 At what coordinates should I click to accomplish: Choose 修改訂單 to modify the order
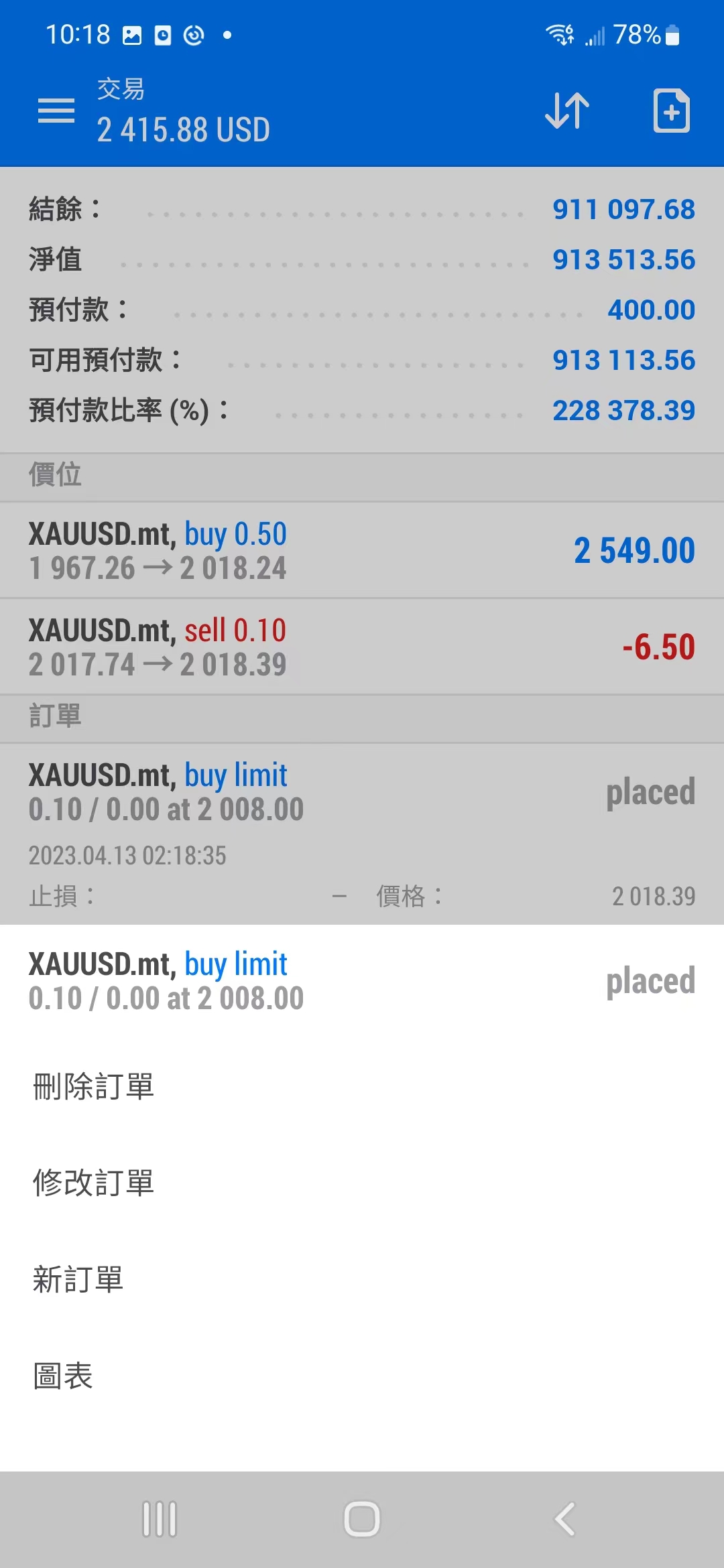pos(94,1183)
